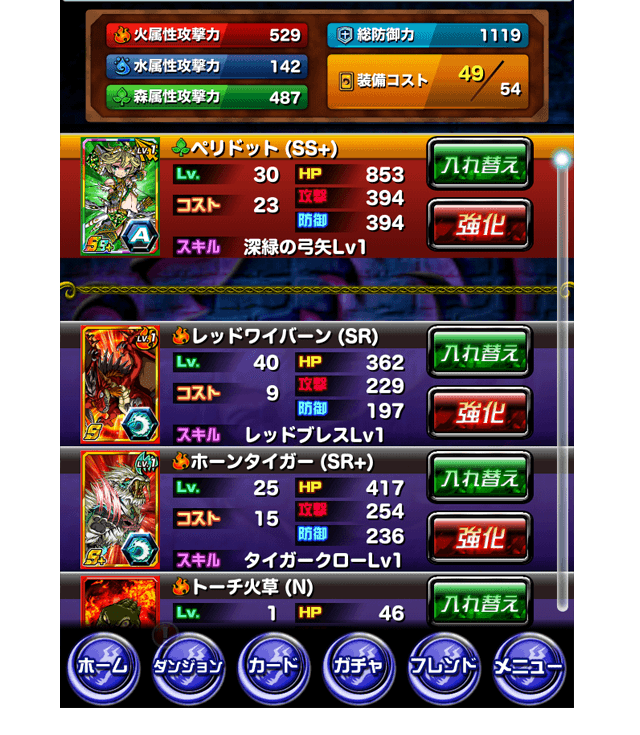Swap out レッドワイバーン with 入れ替え
Image resolution: width=640 pixels, height=735 pixels.
(x=479, y=353)
